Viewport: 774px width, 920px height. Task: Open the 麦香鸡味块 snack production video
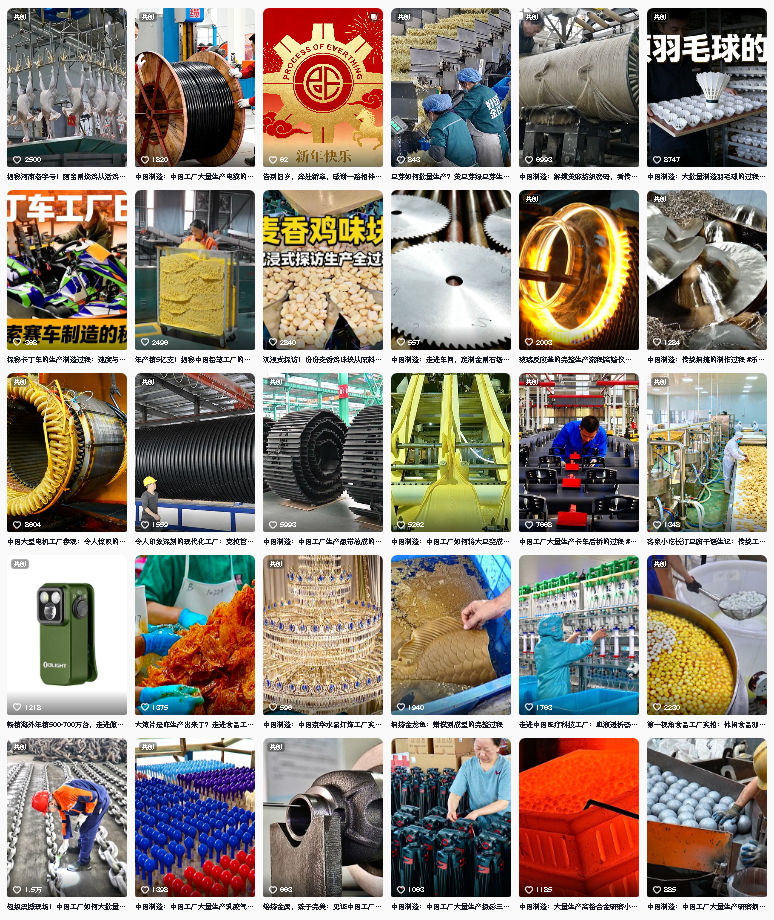[x=323, y=270]
